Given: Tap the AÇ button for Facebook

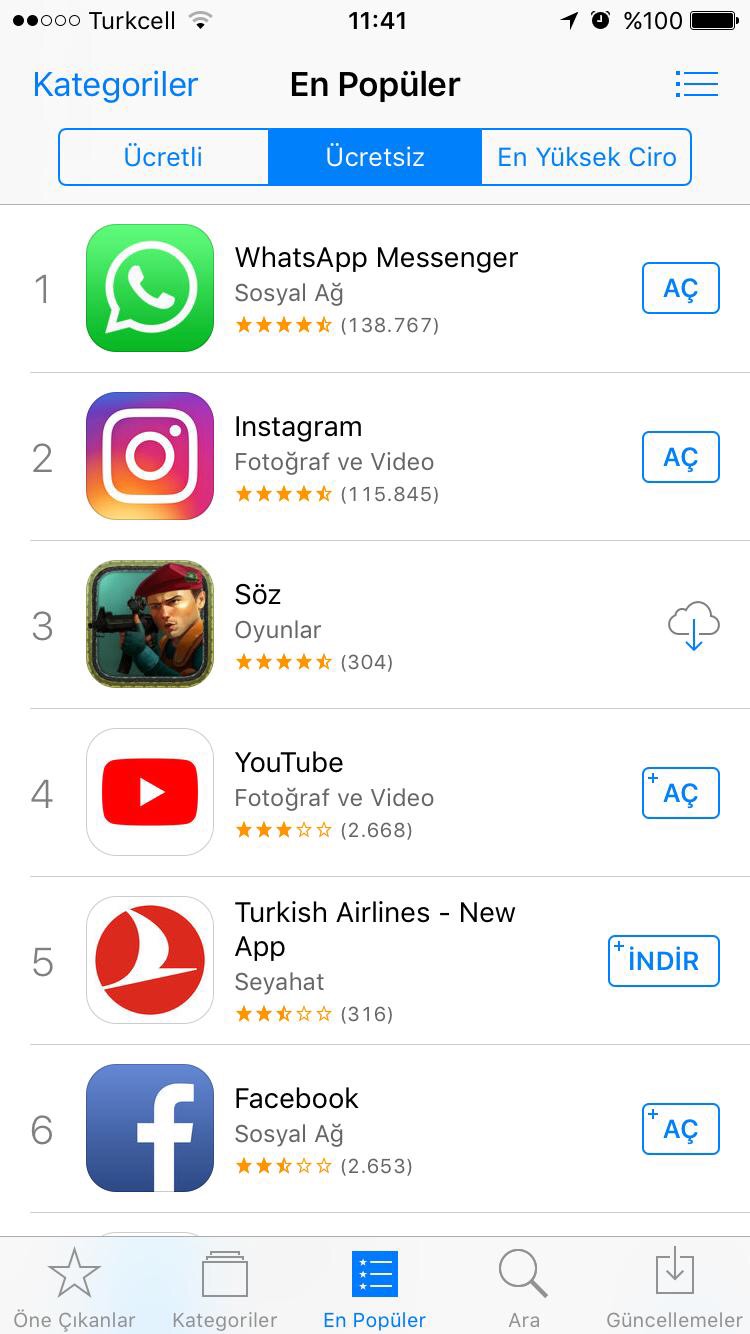Looking at the screenshot, I should (680, 1129).
